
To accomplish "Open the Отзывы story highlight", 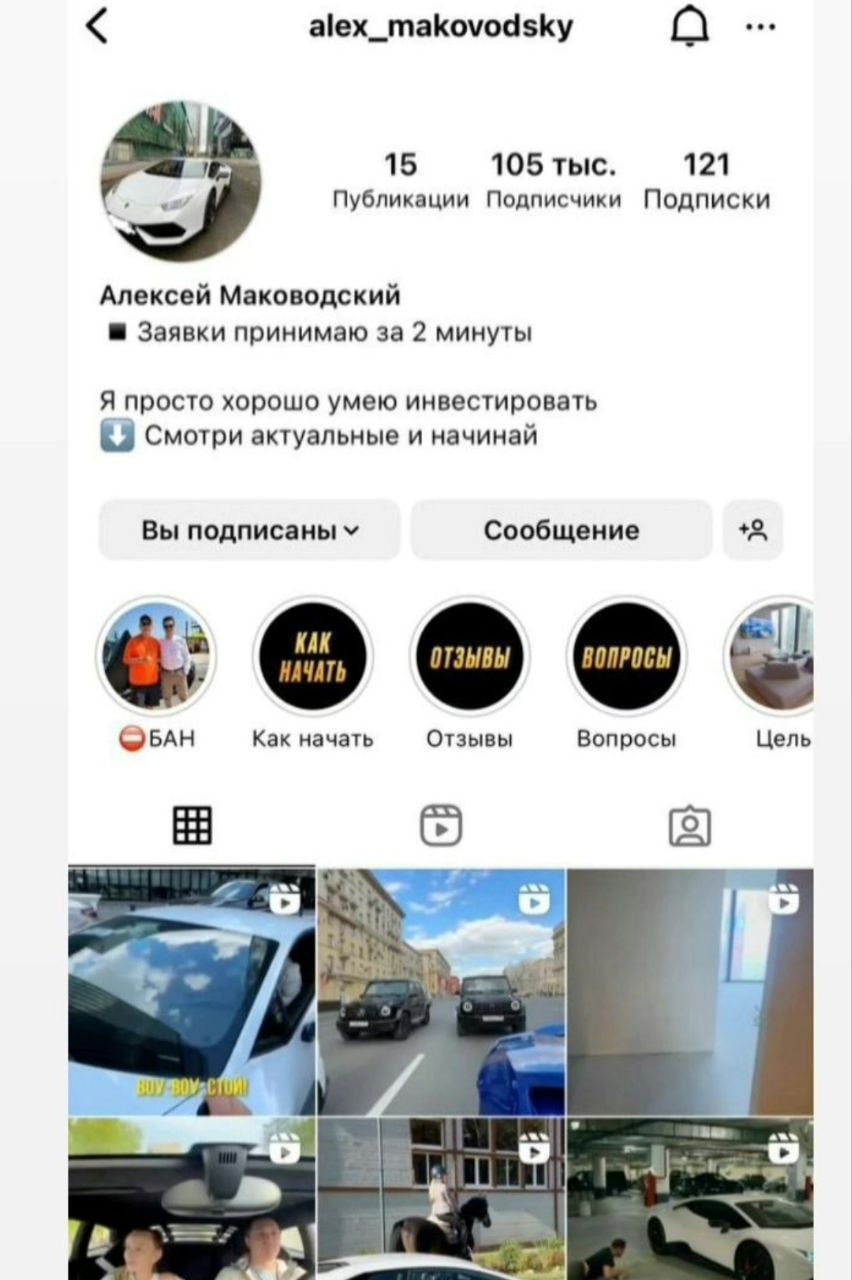I will pos(469,657).
